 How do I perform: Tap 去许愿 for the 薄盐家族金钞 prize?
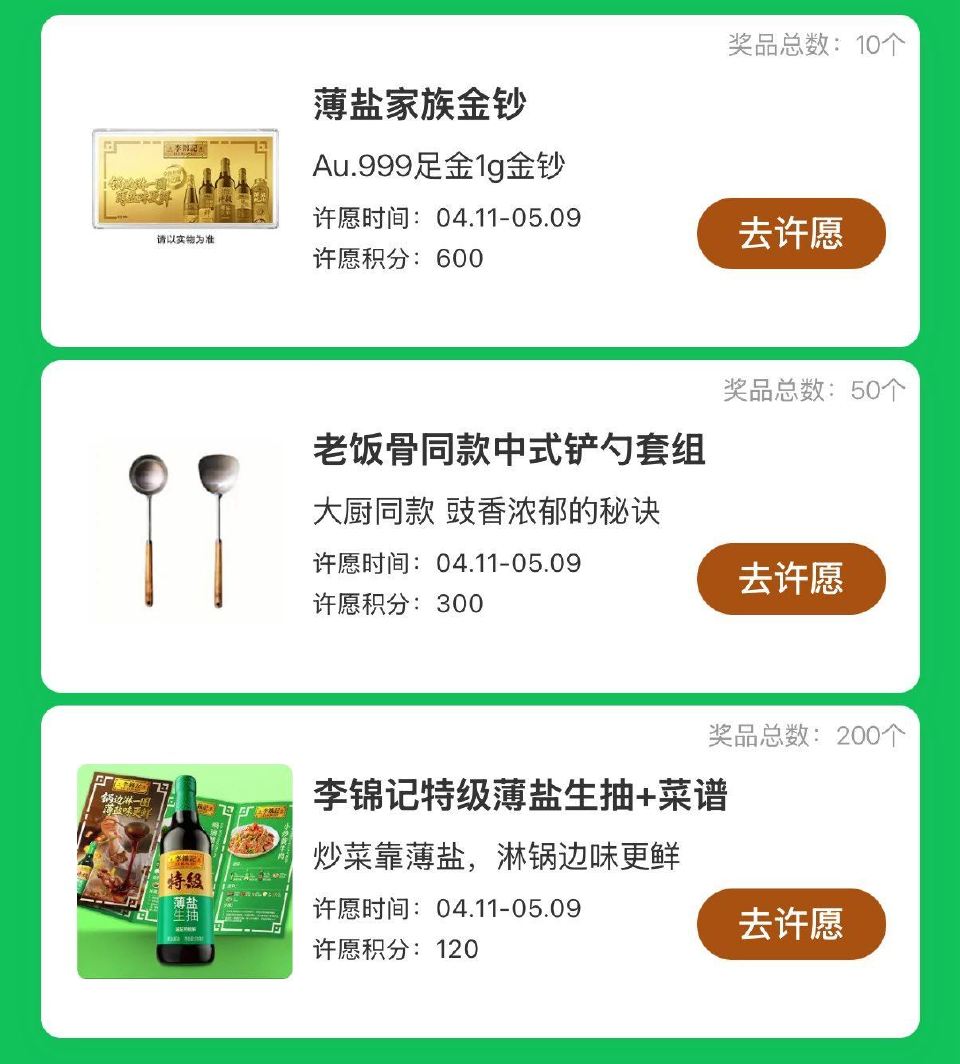790,232
